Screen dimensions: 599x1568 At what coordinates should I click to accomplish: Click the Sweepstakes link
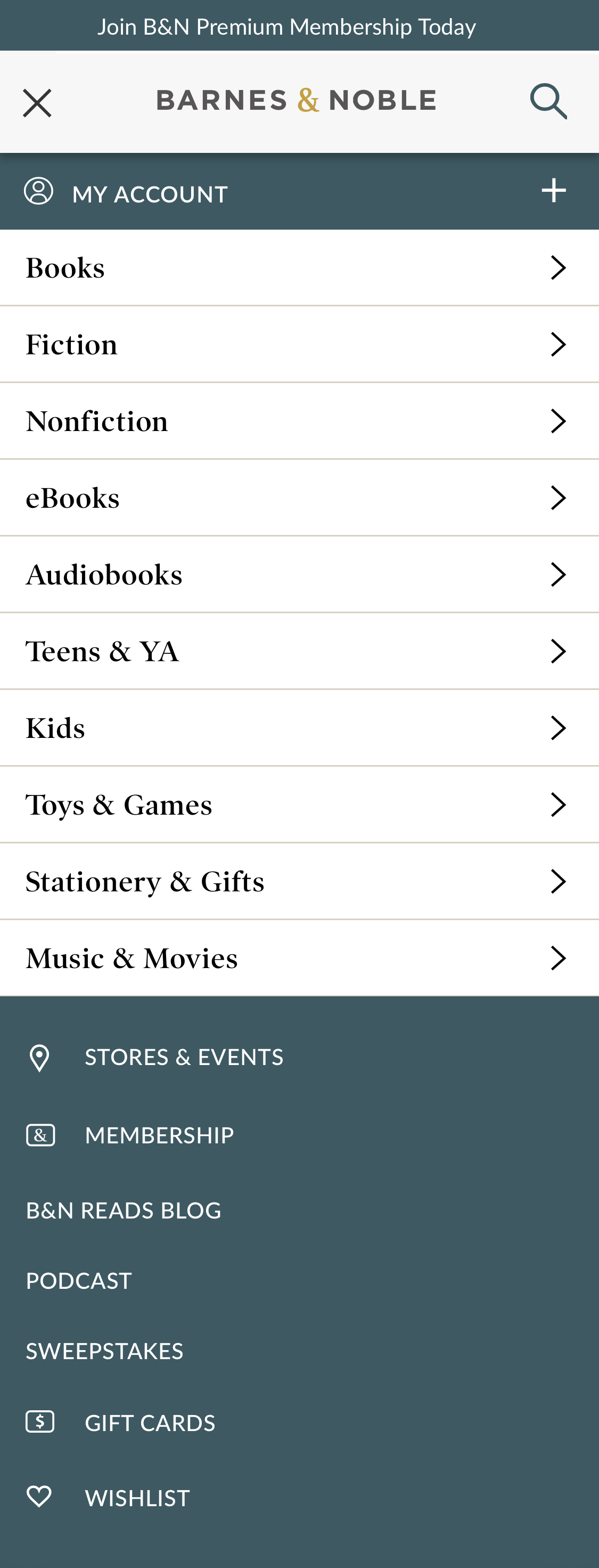pos(104,1350)
